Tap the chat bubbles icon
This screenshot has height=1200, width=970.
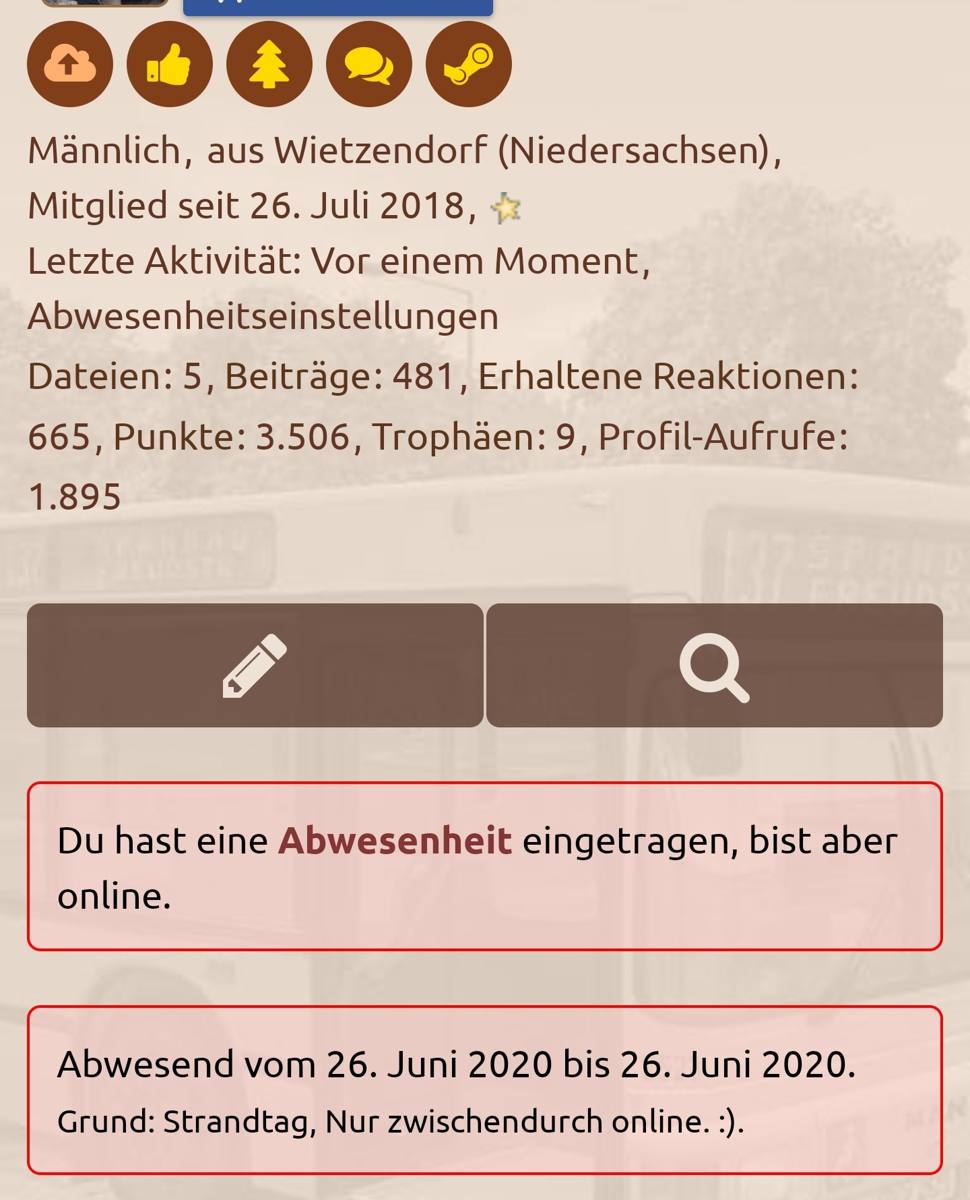point(369,64)
